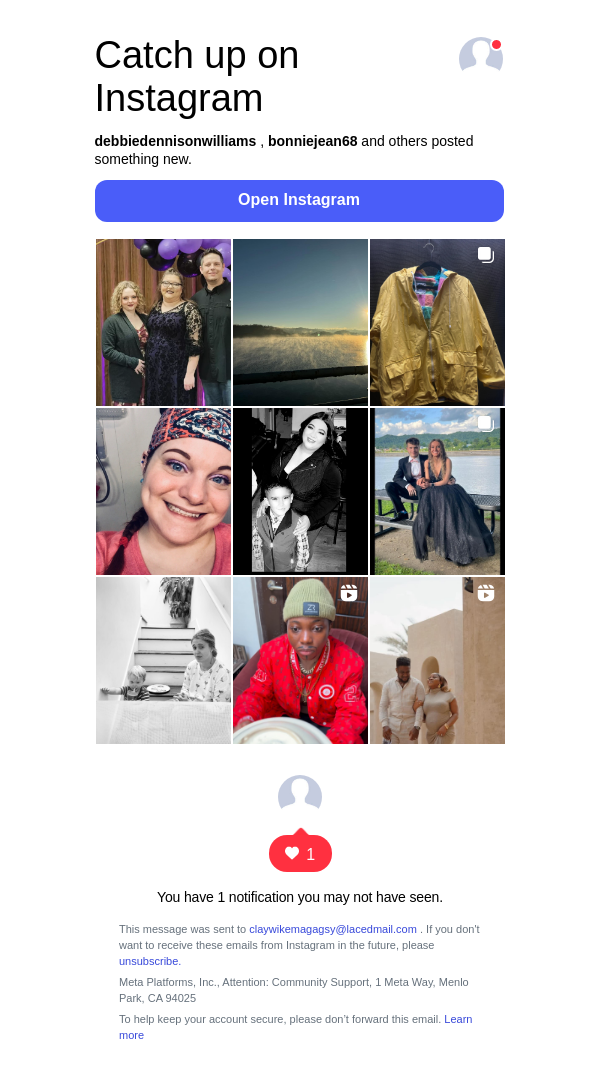The image size is (600, 1086).
Task: View the black-and-white staircase photo
Action: click(x=163, y=660)
